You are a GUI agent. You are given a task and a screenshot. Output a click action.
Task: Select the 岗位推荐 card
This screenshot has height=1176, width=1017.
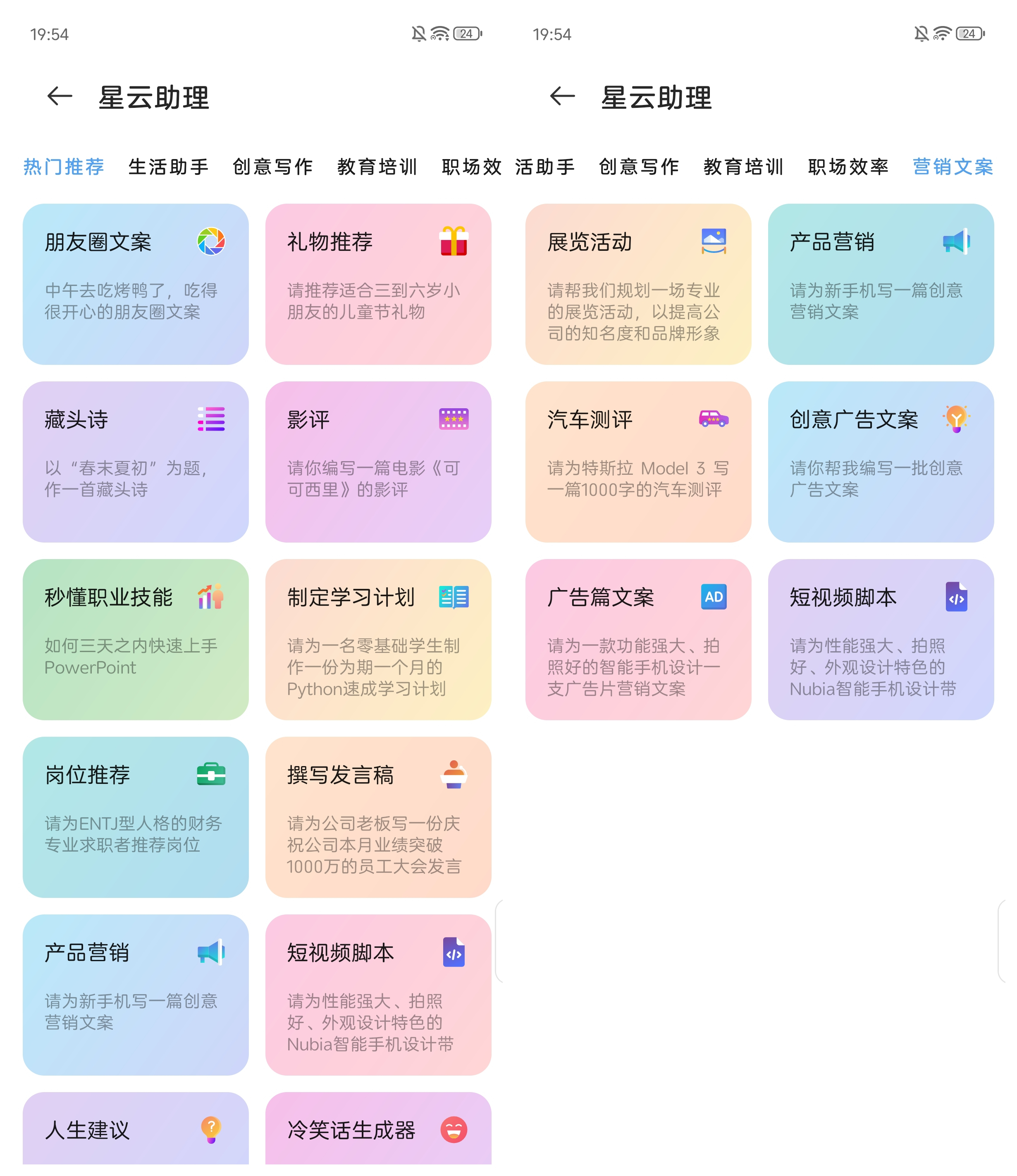[135, 817]
